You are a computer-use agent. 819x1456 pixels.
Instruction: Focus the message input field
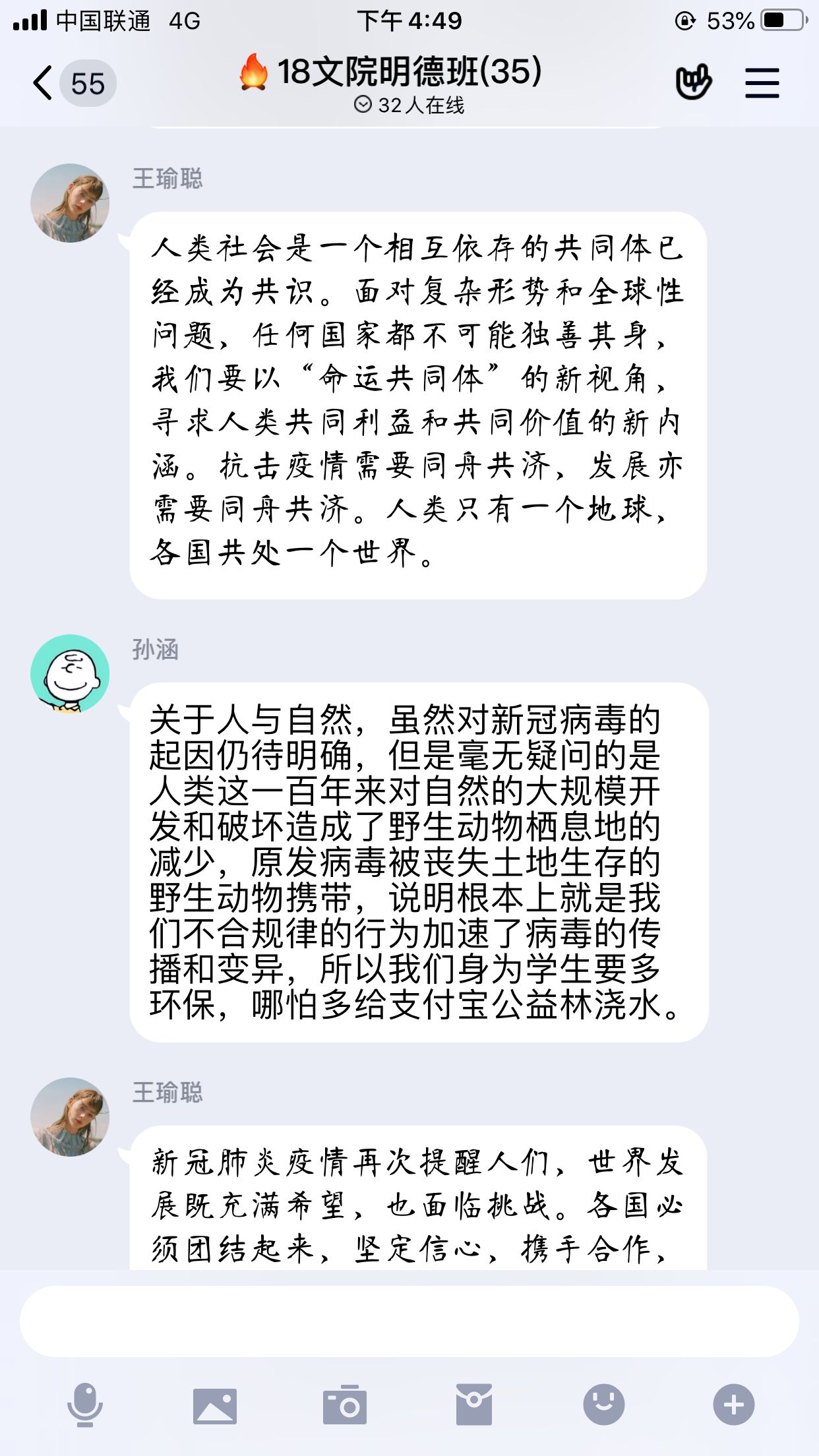[409, 1321]
